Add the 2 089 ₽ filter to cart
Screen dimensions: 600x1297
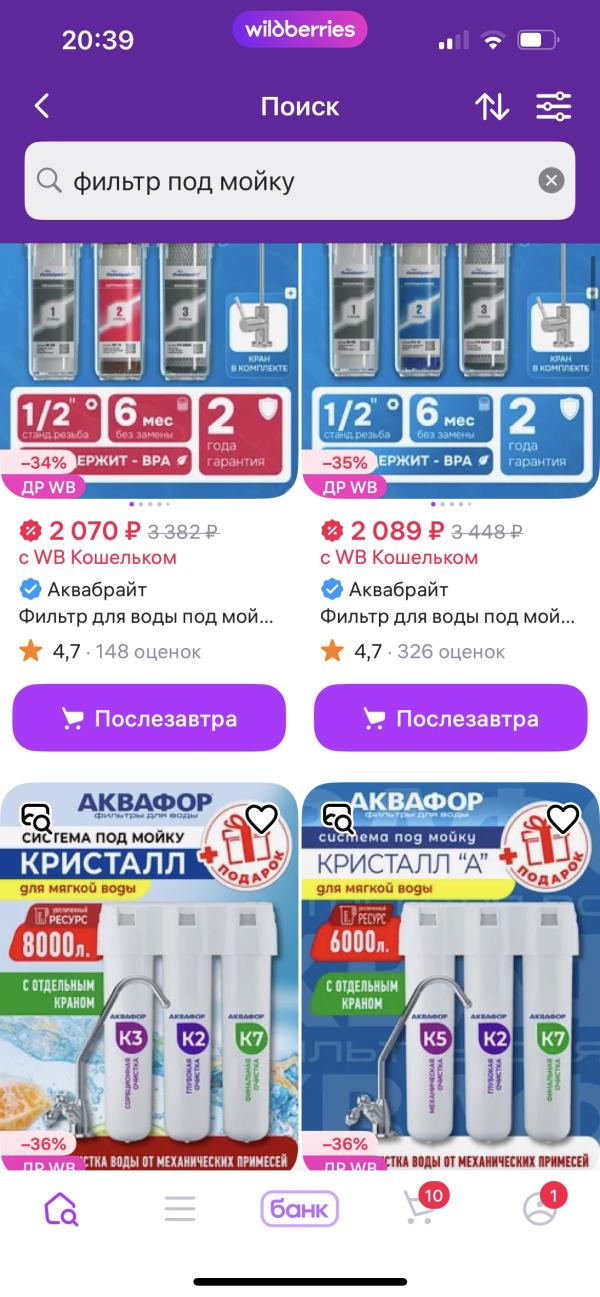(450, 718)
